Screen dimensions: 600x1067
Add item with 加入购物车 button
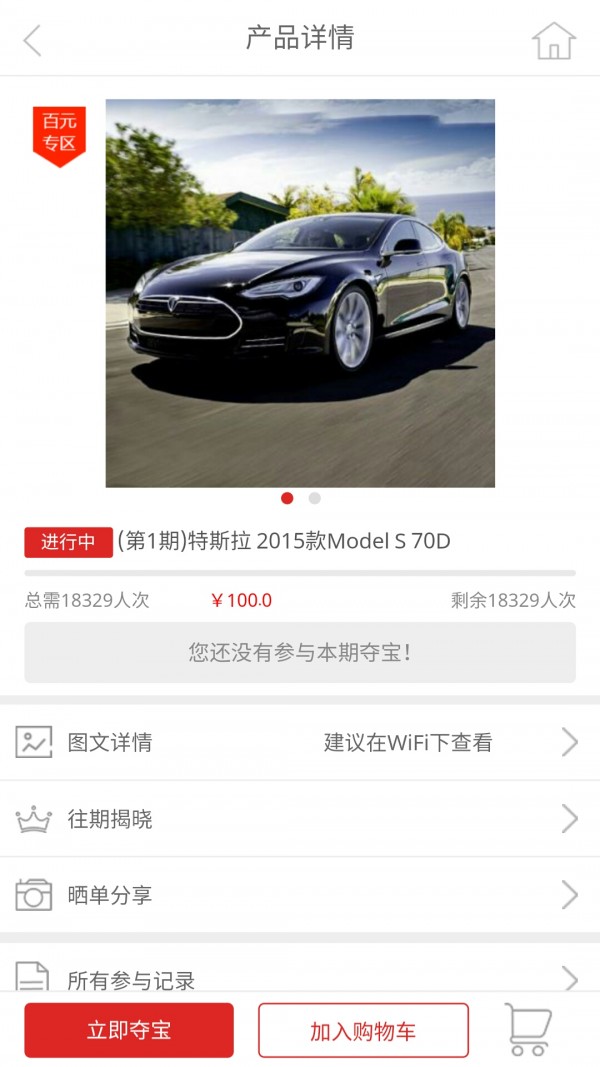click(x=363, y=1030)
